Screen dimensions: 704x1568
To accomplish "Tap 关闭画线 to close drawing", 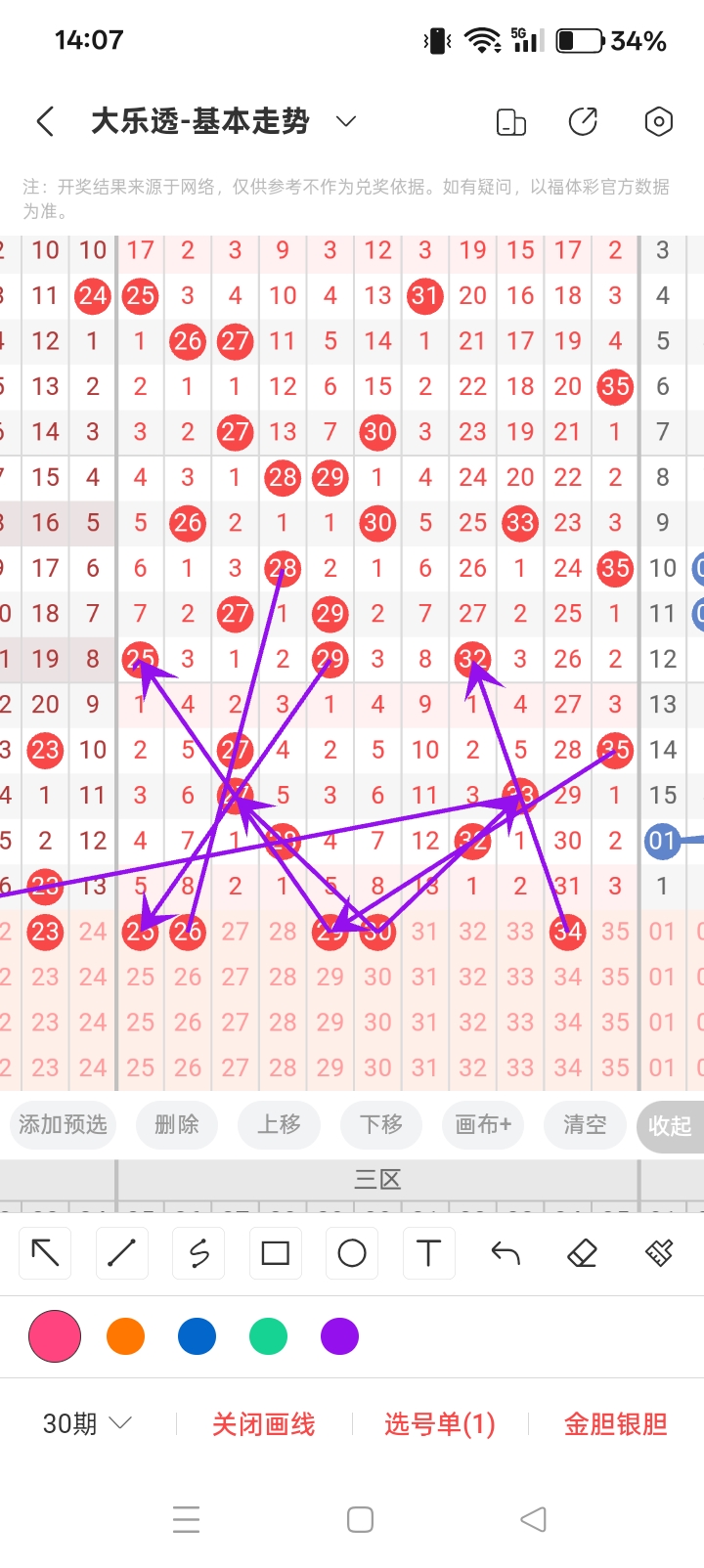I will [x=264, y=1424].
